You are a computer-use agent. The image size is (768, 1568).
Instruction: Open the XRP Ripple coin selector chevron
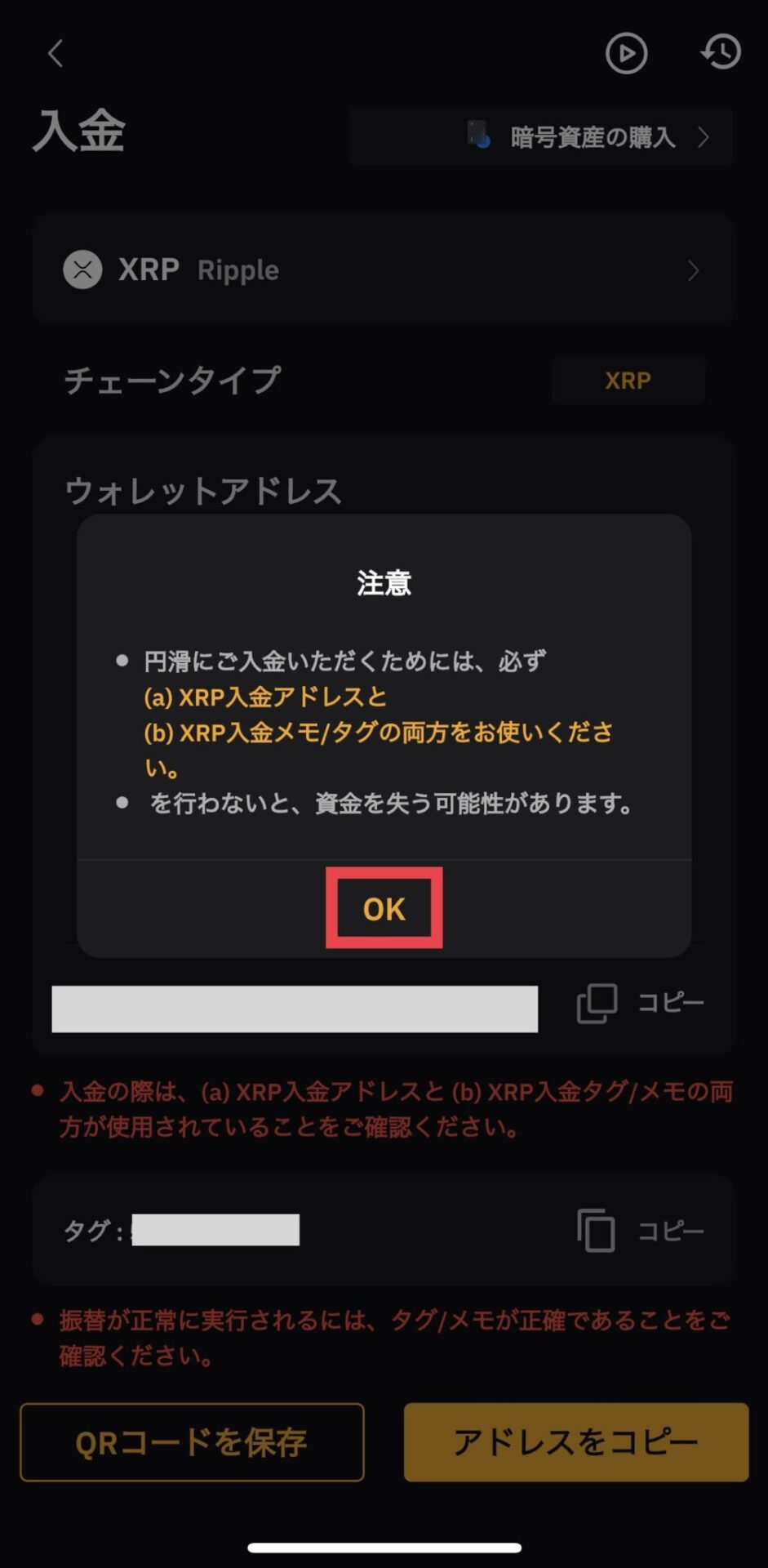(693, 269)
